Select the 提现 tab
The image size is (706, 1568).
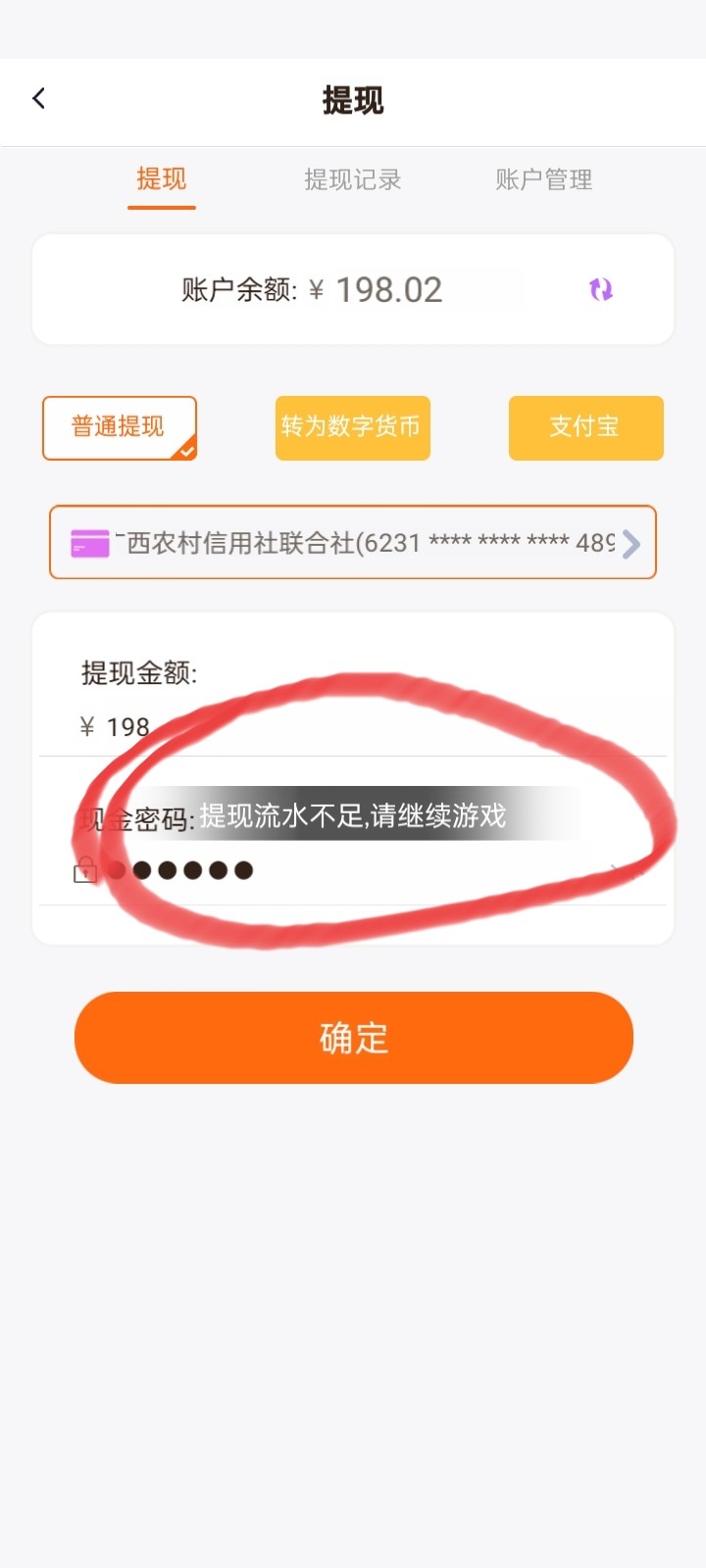162,180
